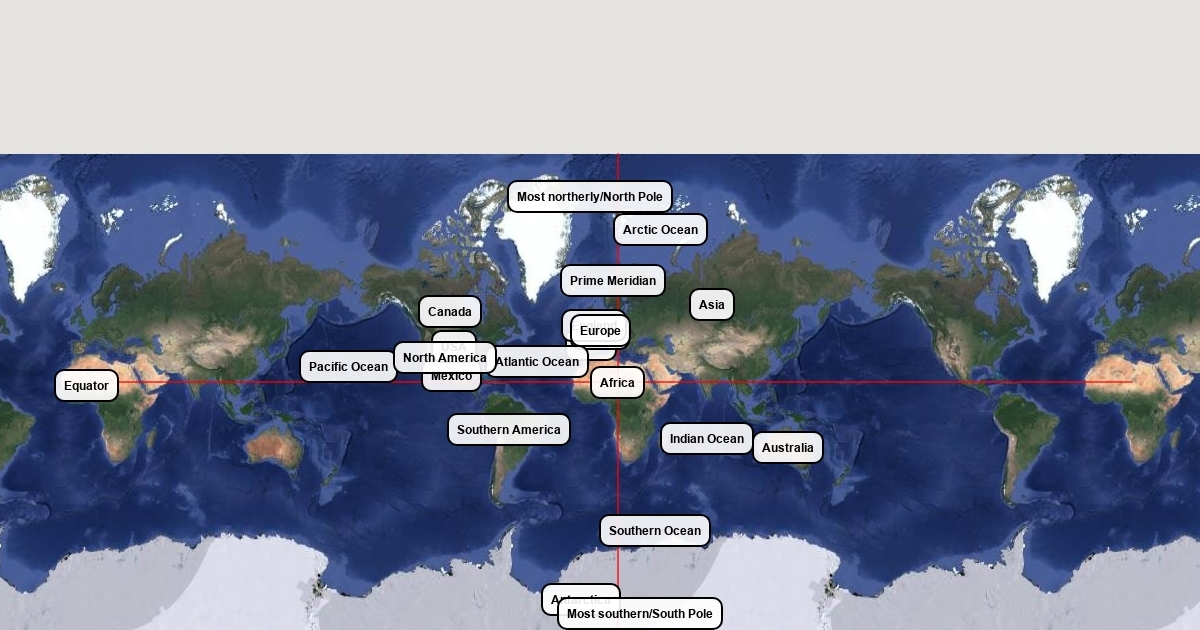Viewport: 1200px width, 630px height.
Task: Open the Southern America label
Action: (508, 430)
